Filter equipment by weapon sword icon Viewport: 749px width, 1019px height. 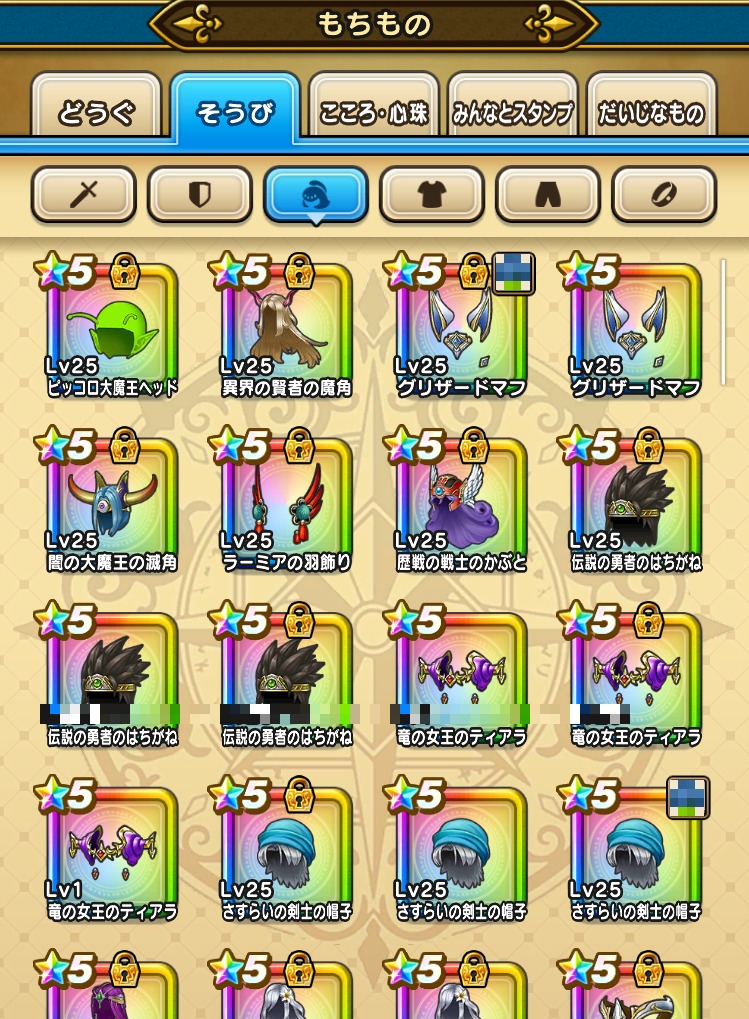tap(83, 194)
